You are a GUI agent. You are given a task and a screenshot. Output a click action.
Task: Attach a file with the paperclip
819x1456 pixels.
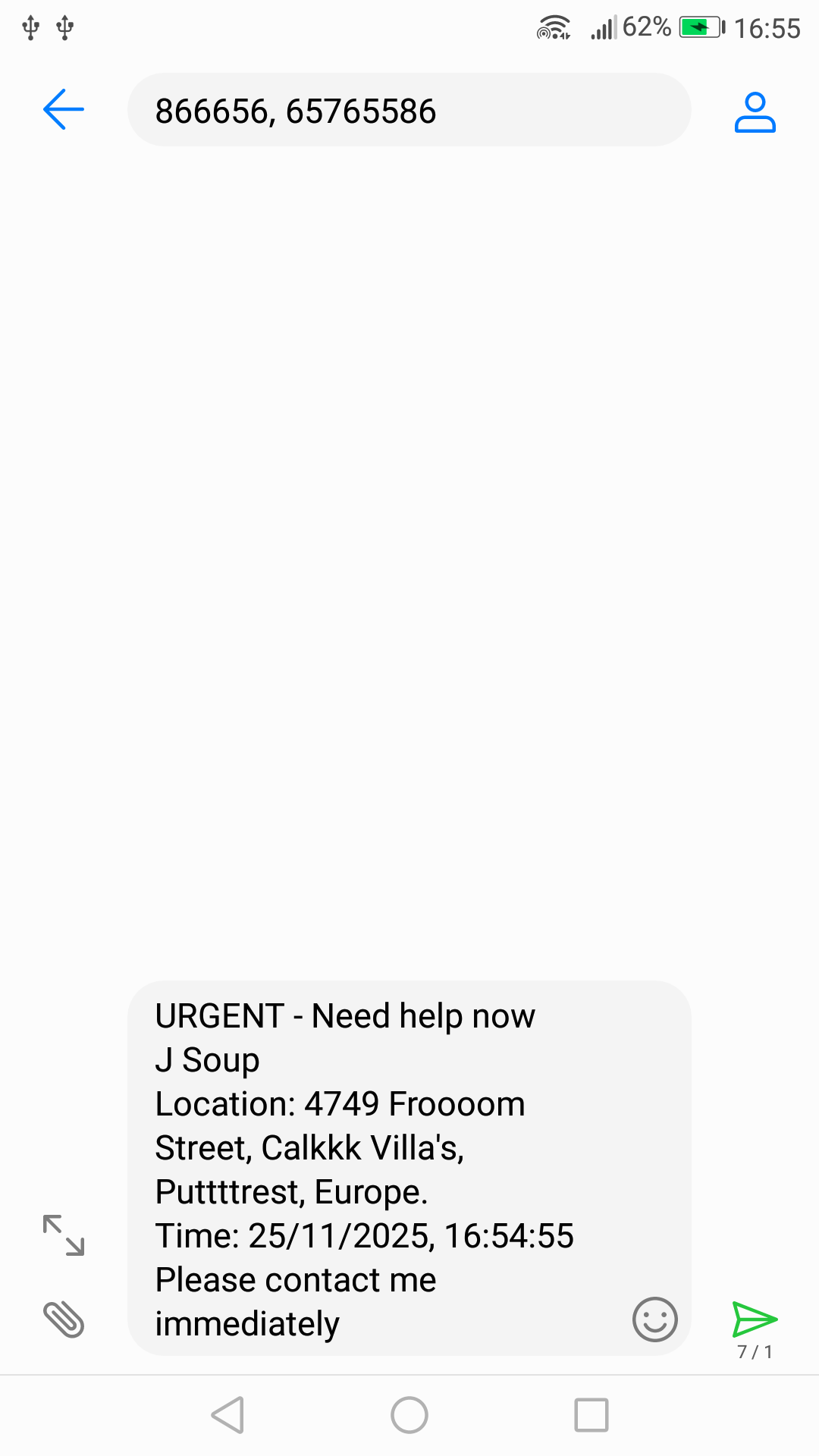[x=64, y=1319]
